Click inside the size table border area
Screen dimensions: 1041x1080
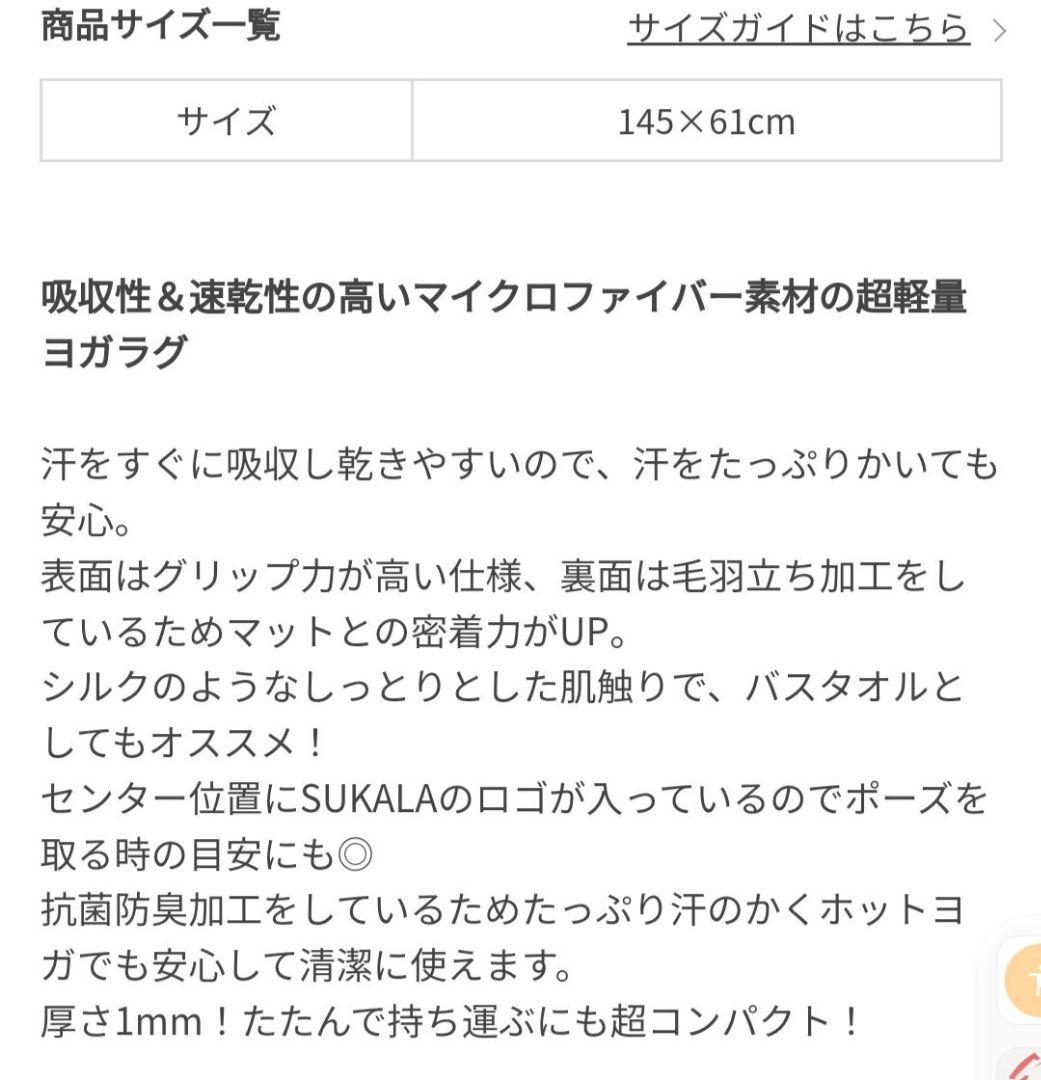coord(520,120)
